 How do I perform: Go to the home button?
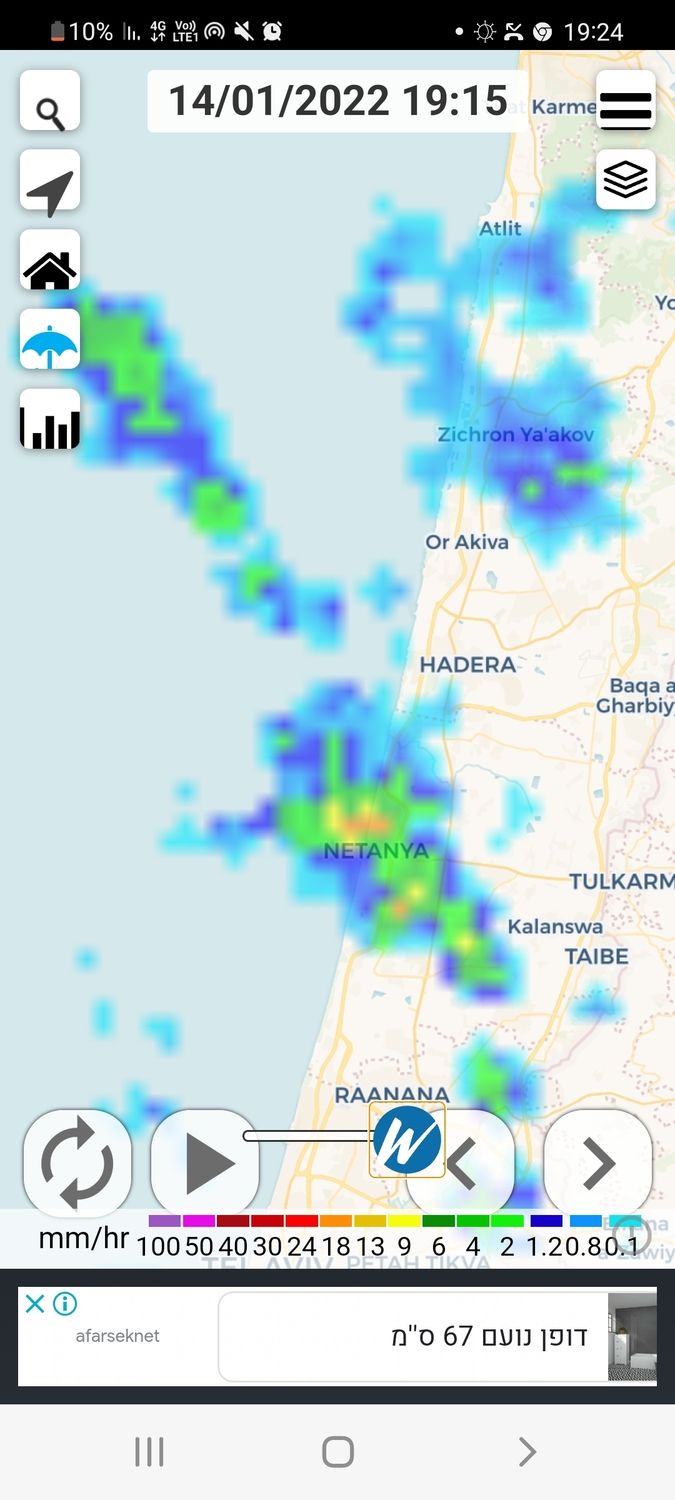pos(50,261)
